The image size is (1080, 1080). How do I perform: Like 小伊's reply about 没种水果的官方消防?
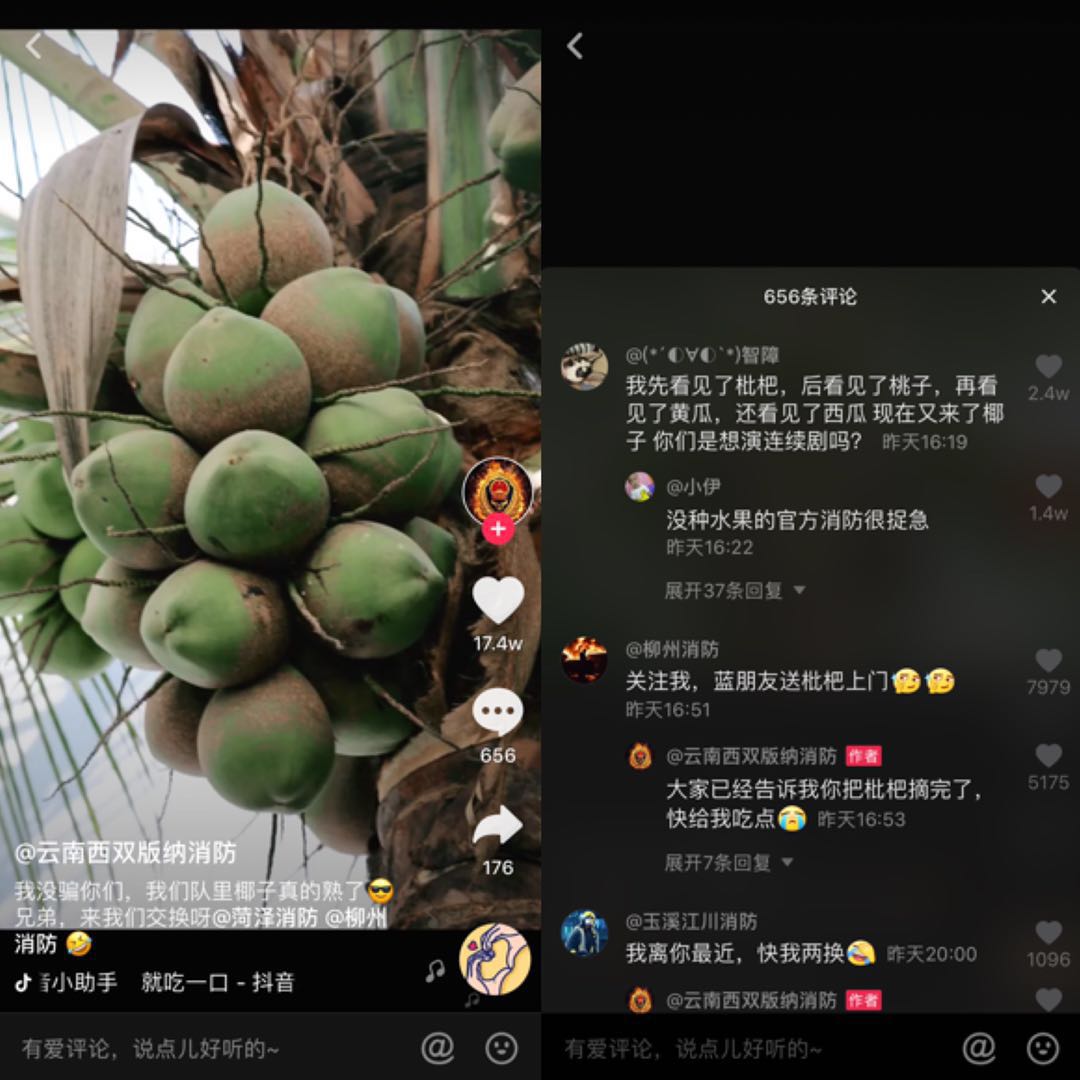tap(1048, 486)
